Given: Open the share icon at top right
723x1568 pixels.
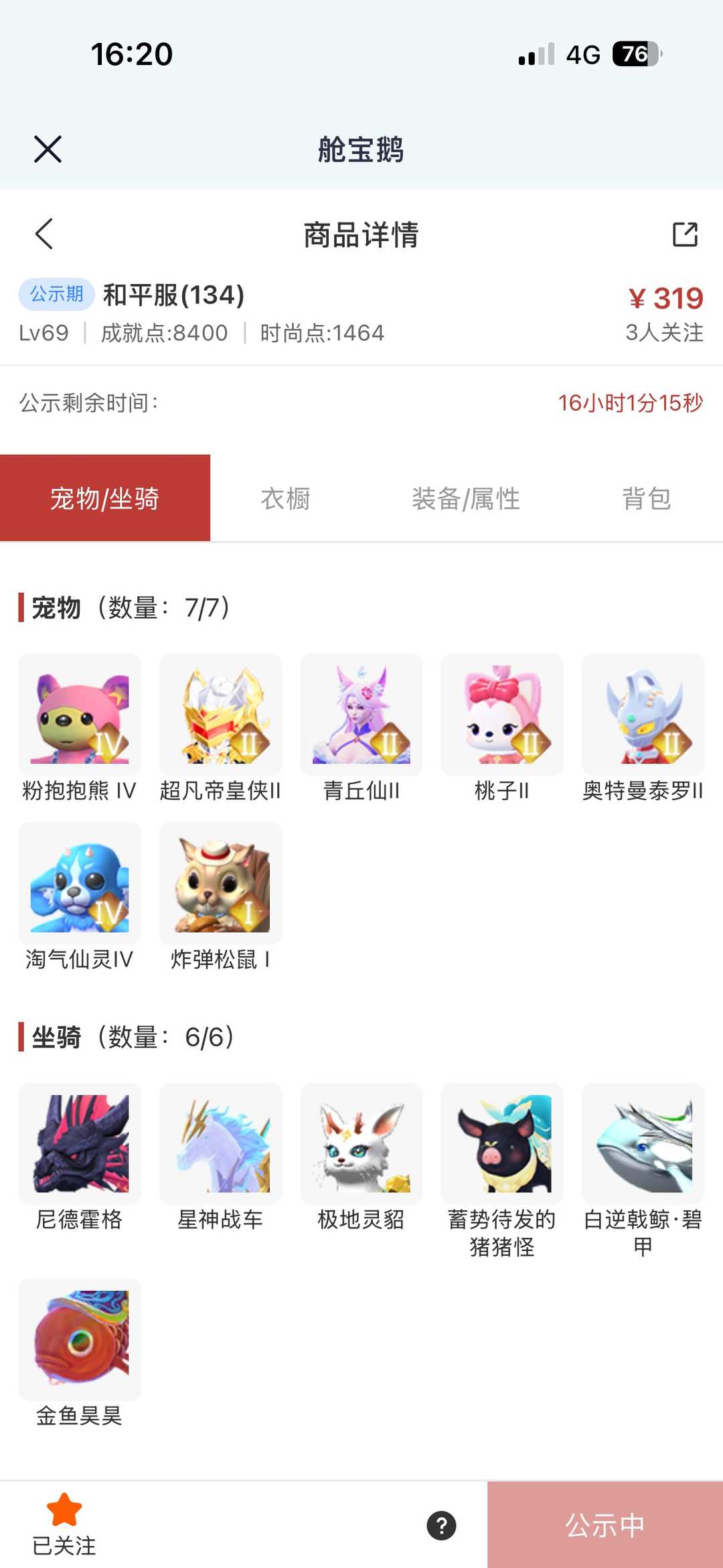Looking at the screenshot, I should (684, 235).
